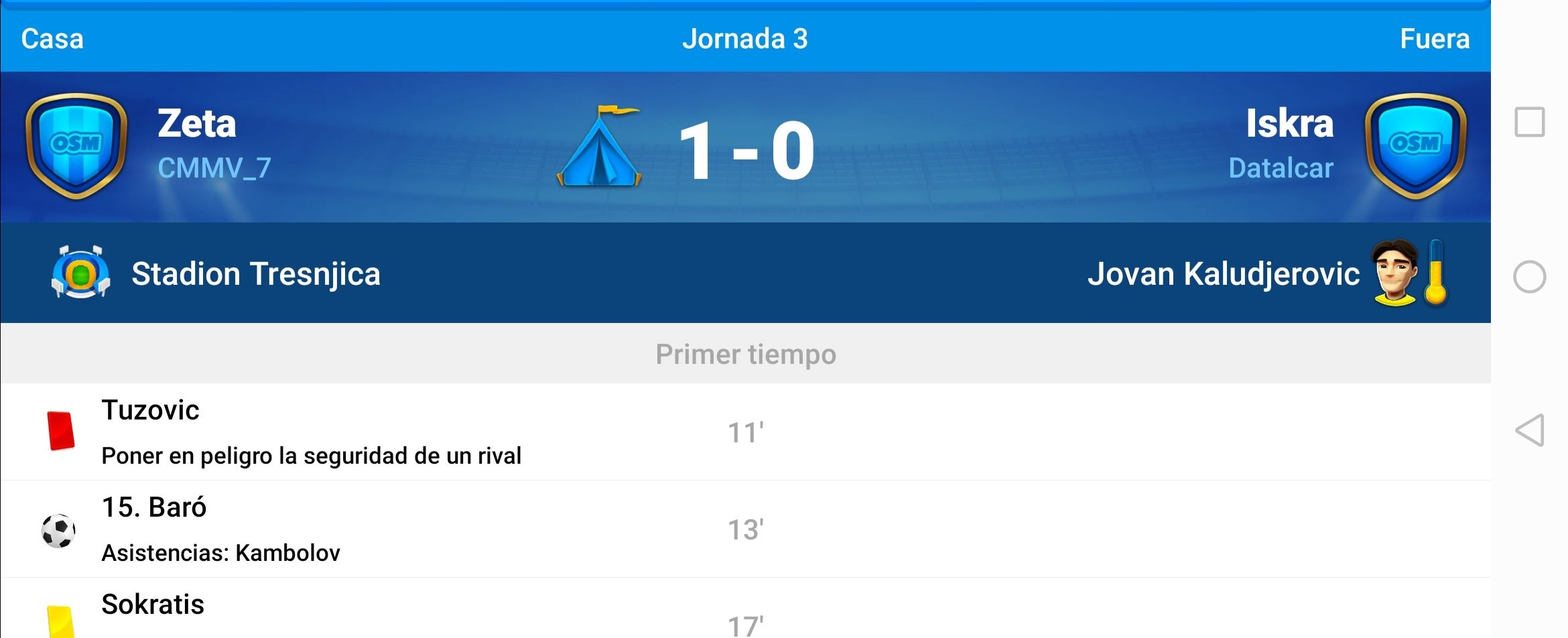Go to the system home screen
Viewport: 1568px width, 638px height.
(1529, 277)
